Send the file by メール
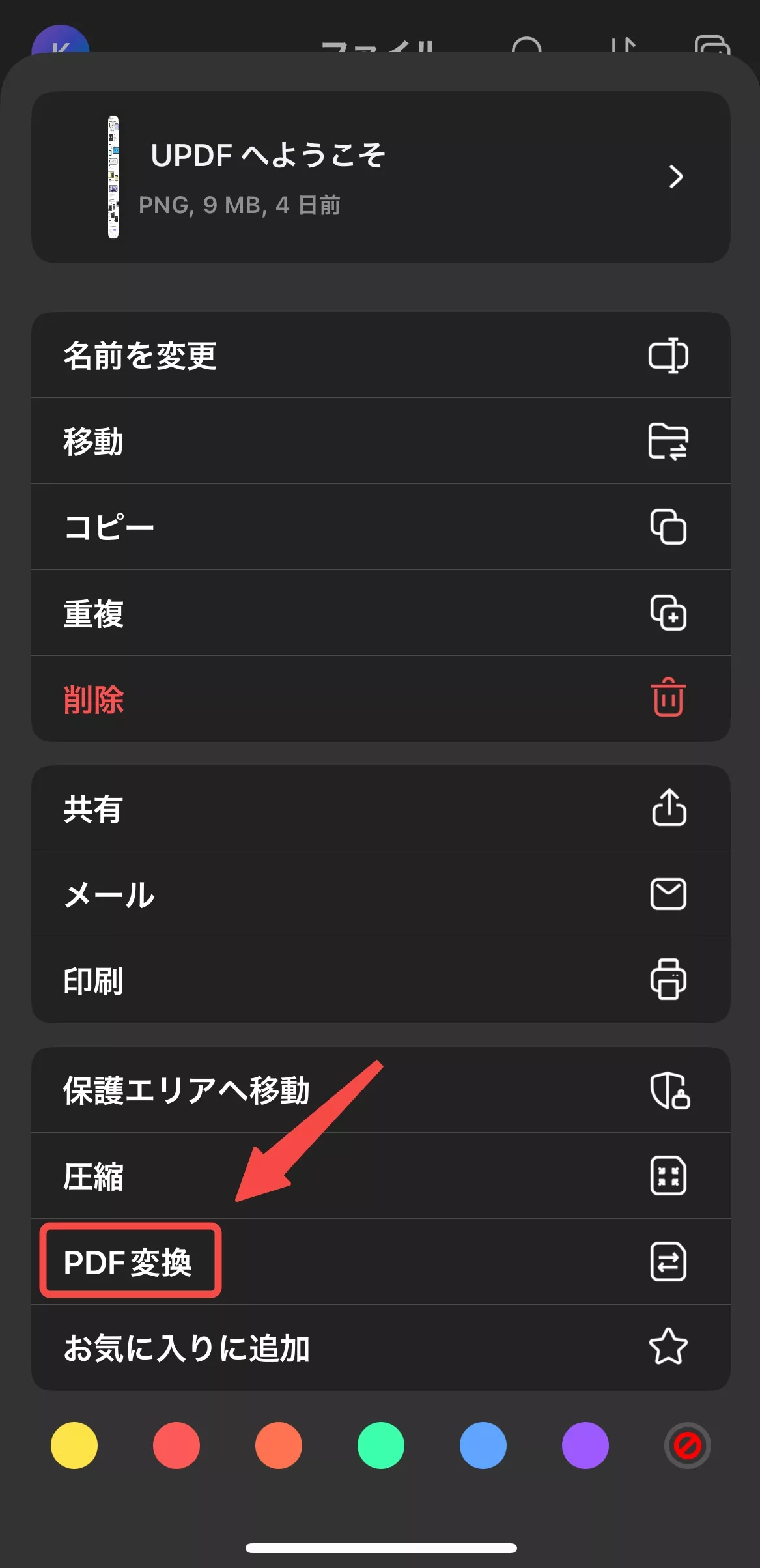The width and height of the screenshot is (760, 1568). click(380, 894)
